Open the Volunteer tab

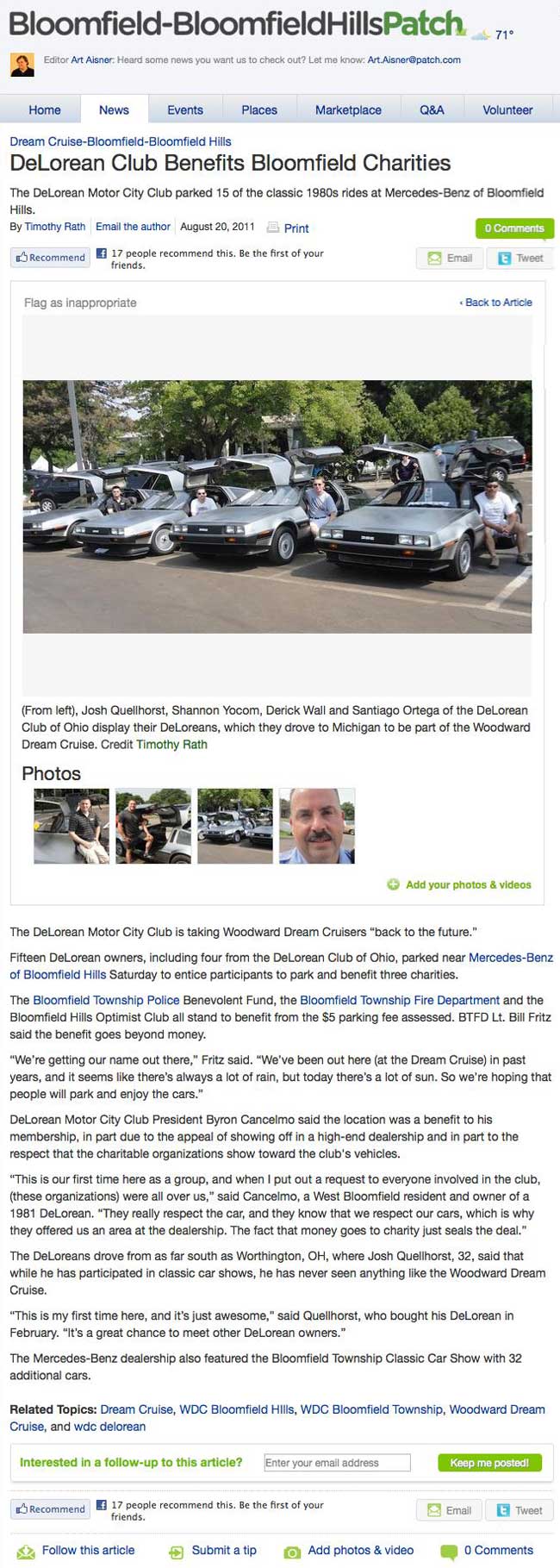point(507,110)
